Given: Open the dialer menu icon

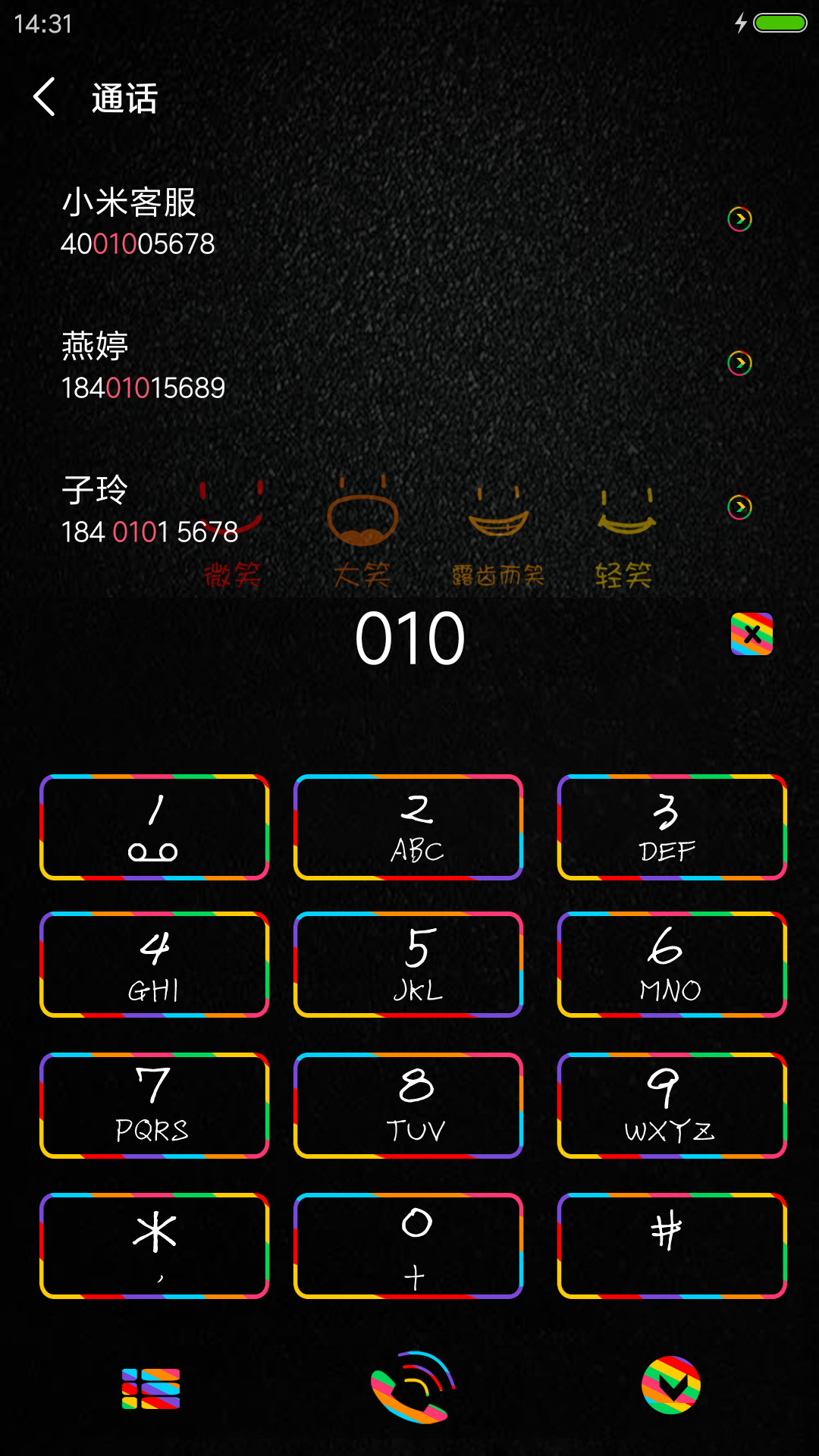Looking at the screenshot, I should tap(151, 1389).
